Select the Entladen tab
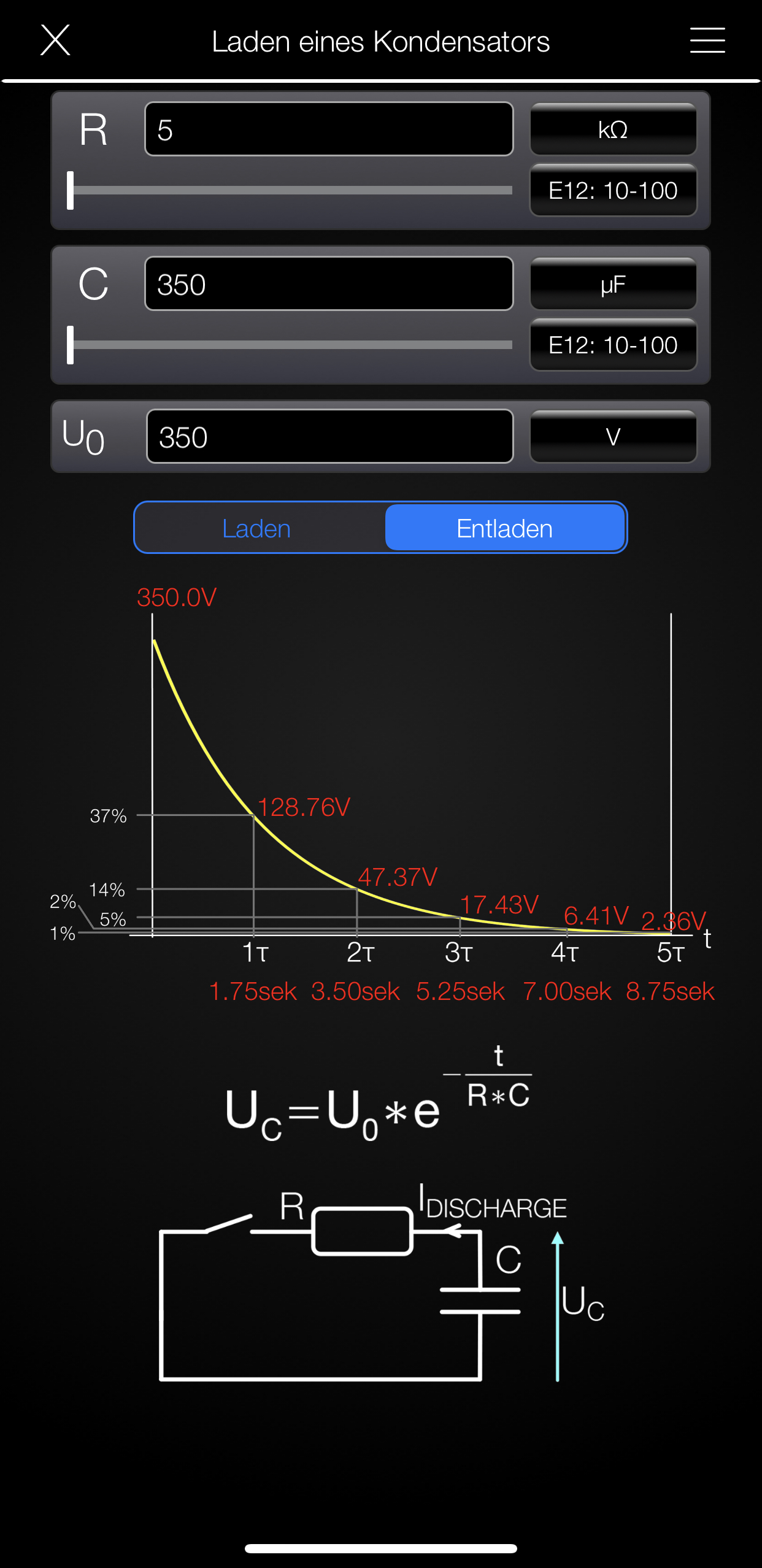This screenshot has width=762, height=1568. point(504,528)
